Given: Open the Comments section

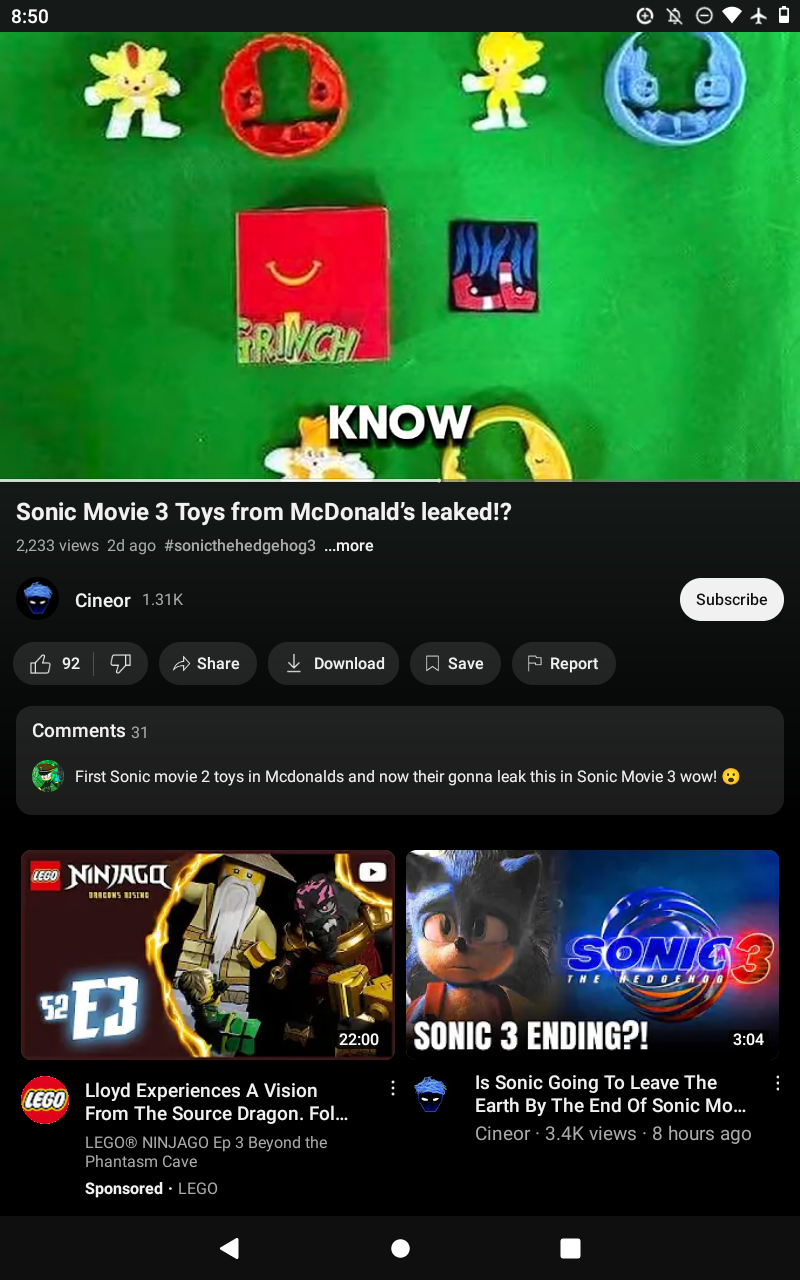Looking at the screenshot, I should [399, 759].
